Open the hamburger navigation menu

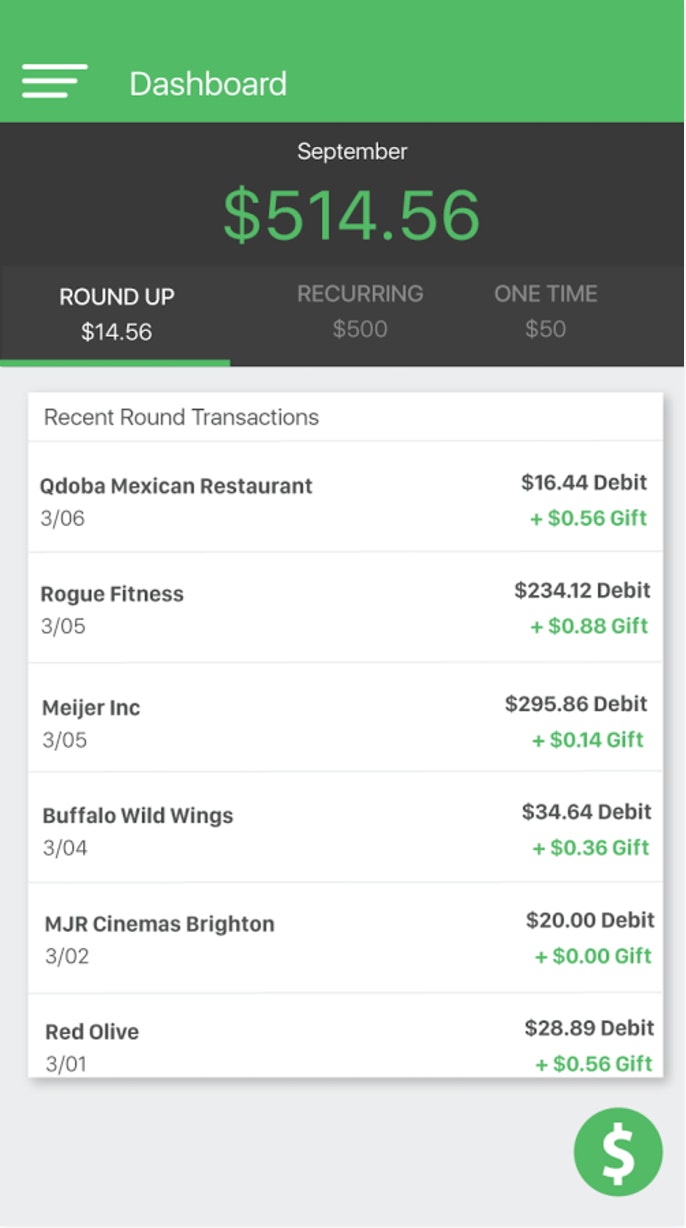click(54, 82)
